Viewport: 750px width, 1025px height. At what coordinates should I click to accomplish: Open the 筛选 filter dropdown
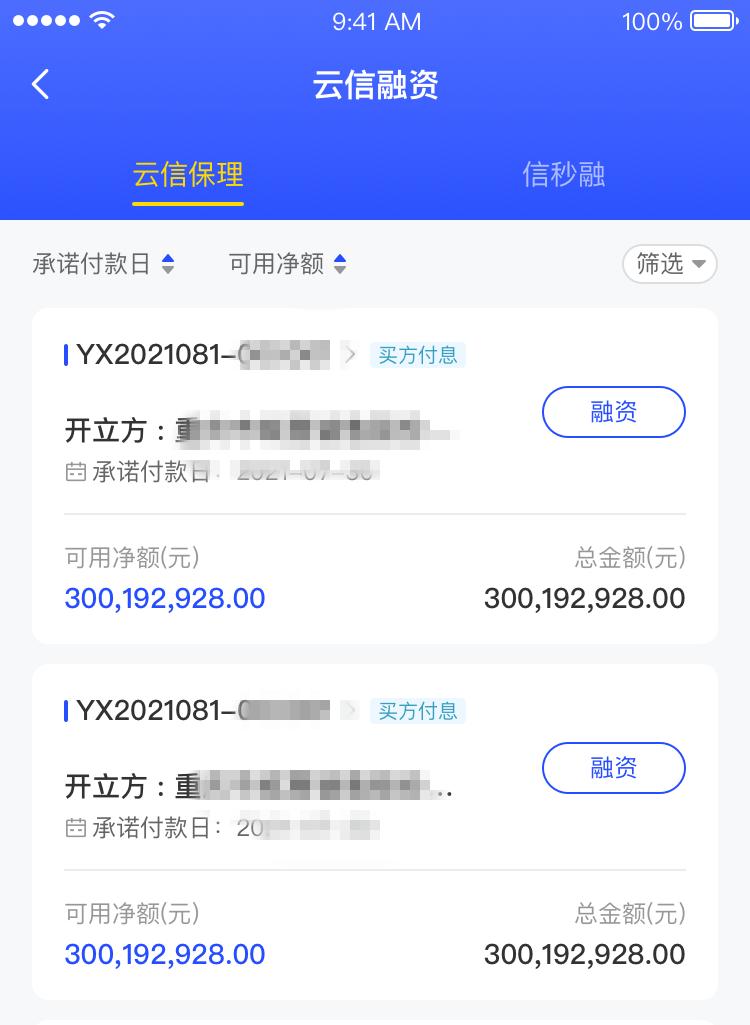click(669, 264)
